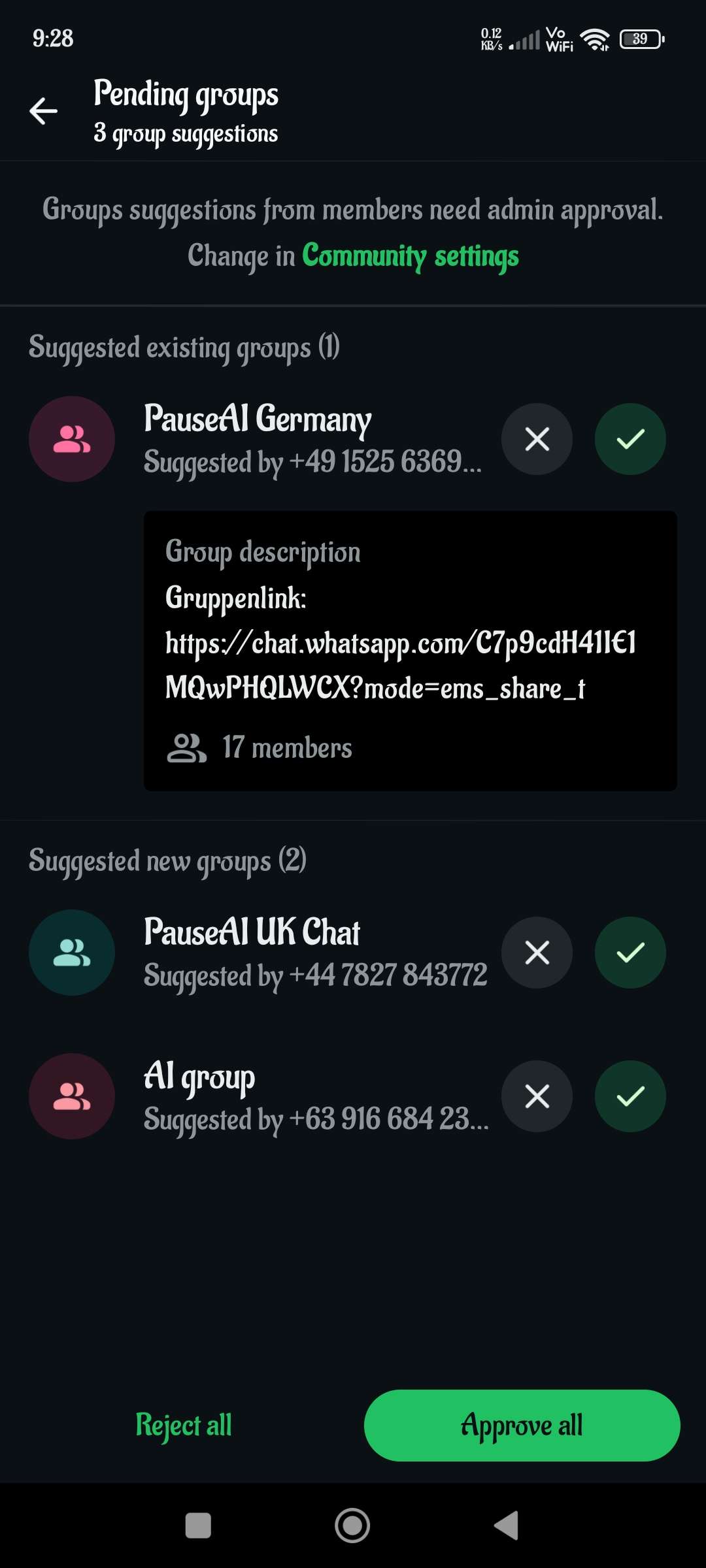Go back using the arrow icon
Screen dimensions: 706x1568
43,110
